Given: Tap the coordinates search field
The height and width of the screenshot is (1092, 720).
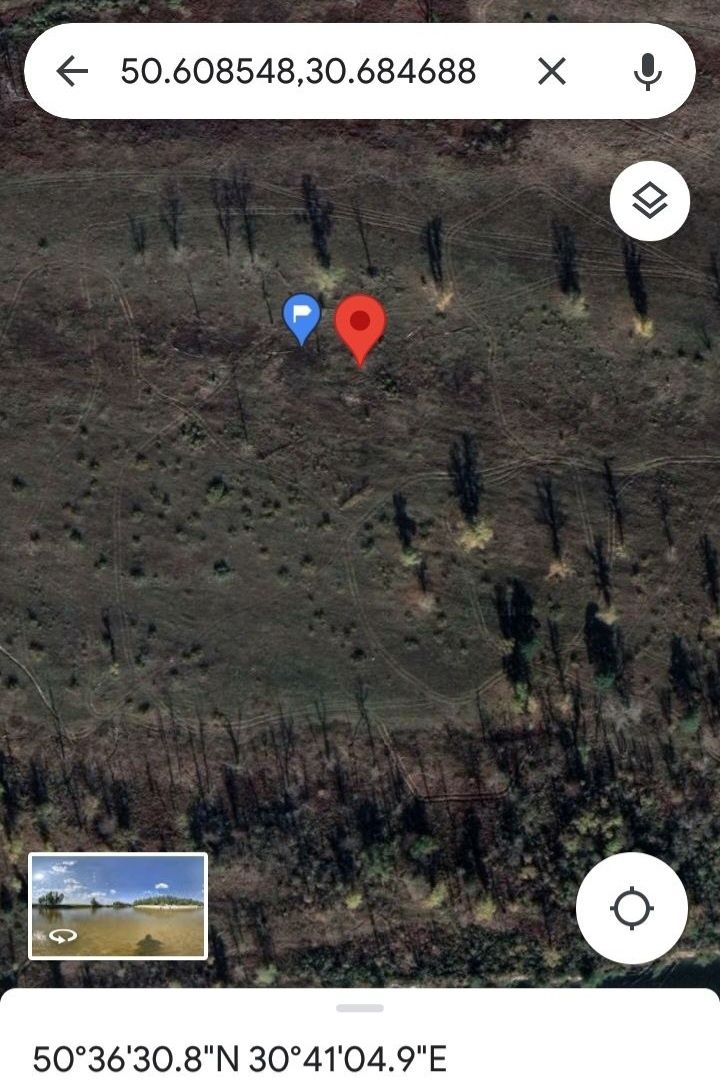Looking at the screenshot, I should 298,71.
